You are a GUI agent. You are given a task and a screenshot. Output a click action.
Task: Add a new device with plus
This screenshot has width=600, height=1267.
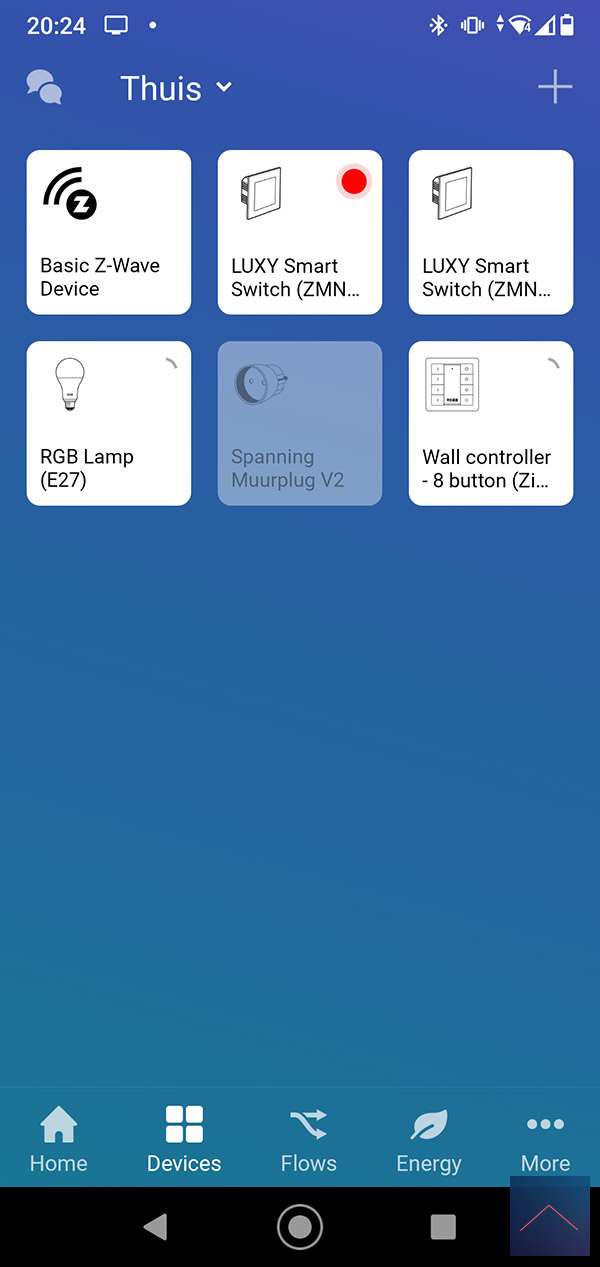[555, 88]
